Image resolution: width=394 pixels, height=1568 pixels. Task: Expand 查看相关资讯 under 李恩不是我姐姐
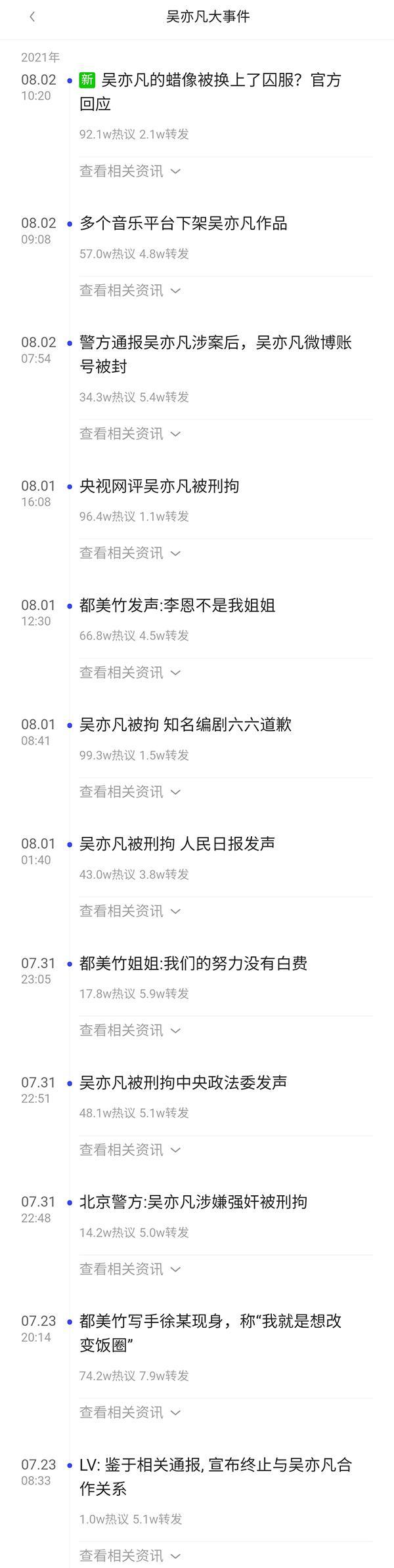pyautogui.click(x=129, y=673)
